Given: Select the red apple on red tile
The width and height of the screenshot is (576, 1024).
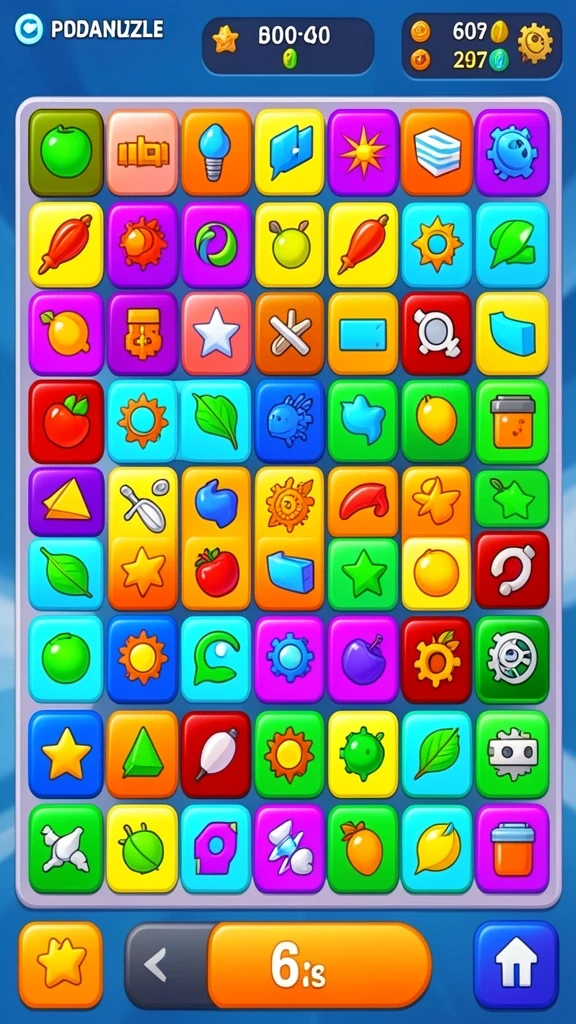Looking at the screenshot, I should 66,421.
